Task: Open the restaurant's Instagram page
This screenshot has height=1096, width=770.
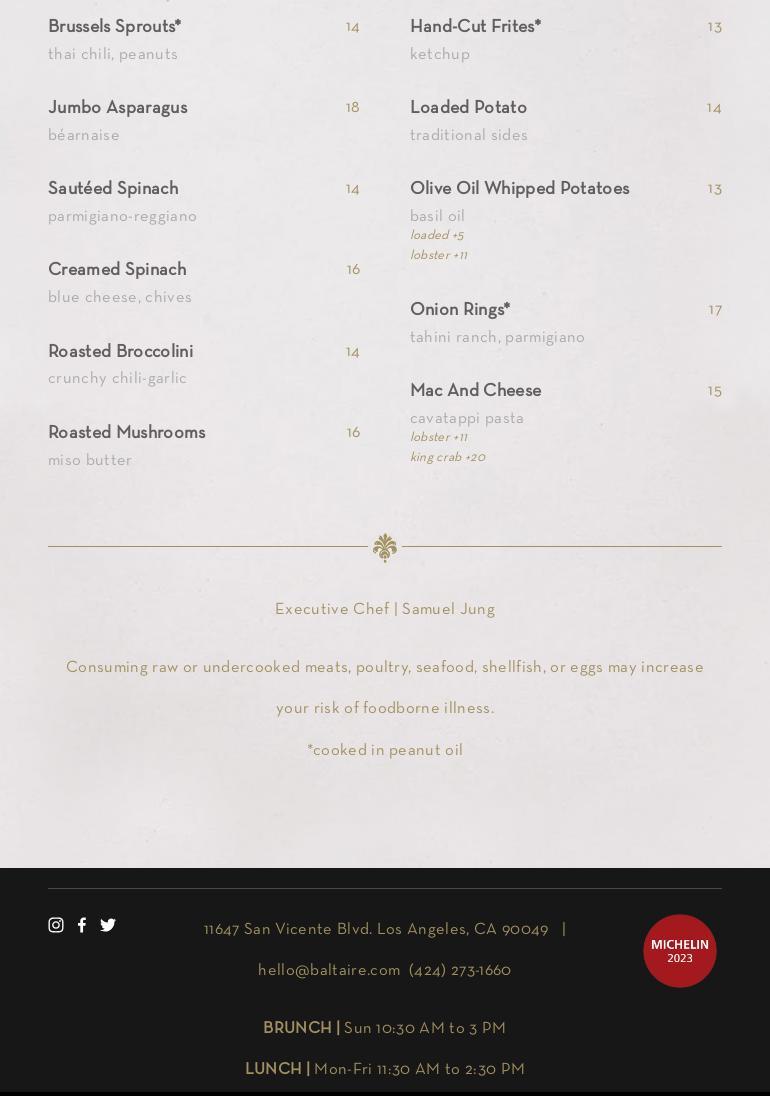Action: (x=56, y=925)
